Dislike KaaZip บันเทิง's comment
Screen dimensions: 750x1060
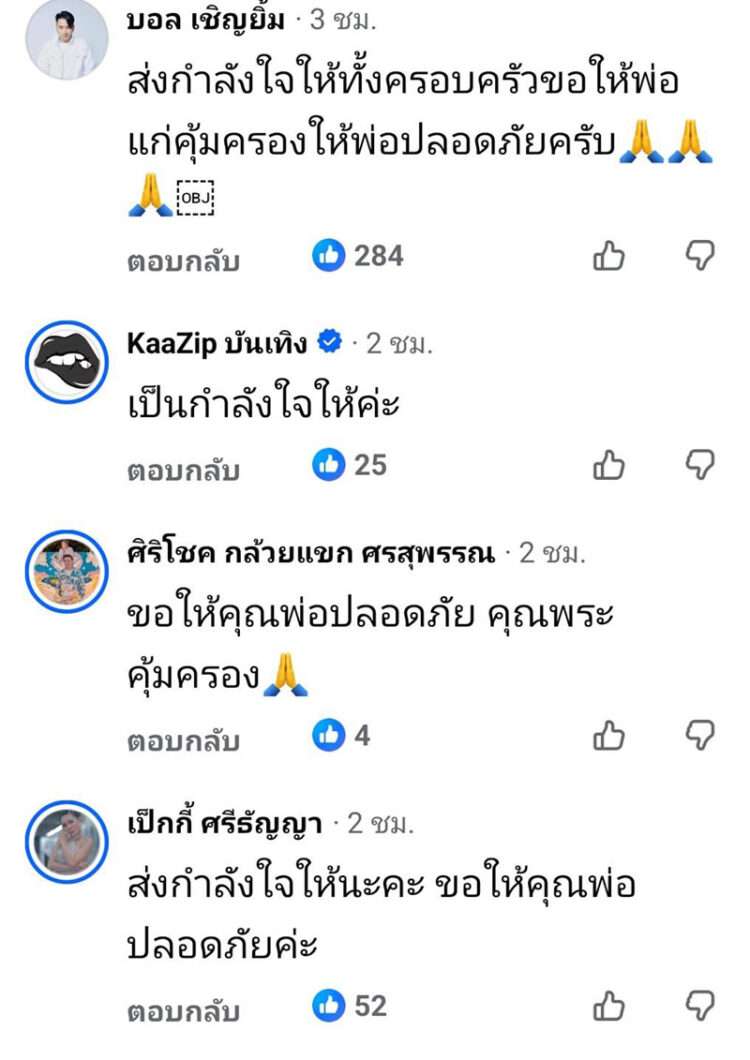700,464
